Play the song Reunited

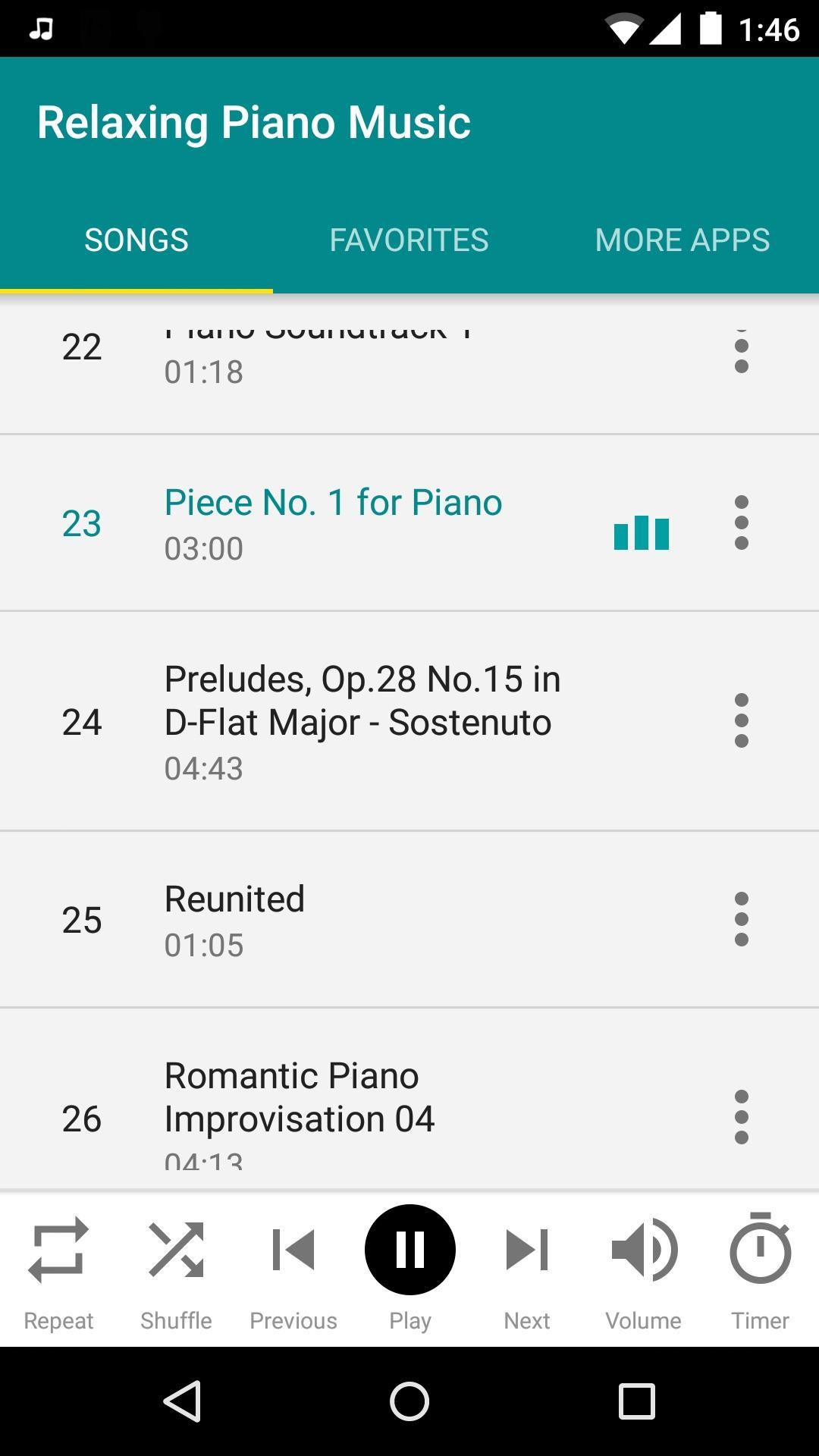click(341, 919)
